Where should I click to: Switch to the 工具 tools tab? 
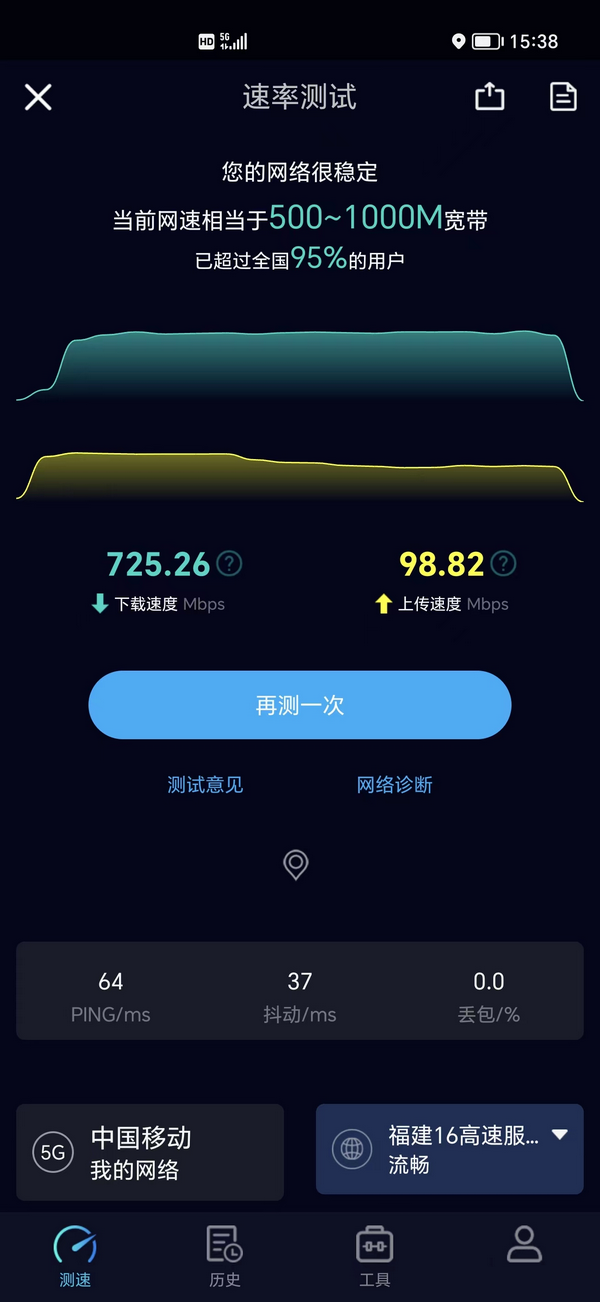click(374, 1256)
